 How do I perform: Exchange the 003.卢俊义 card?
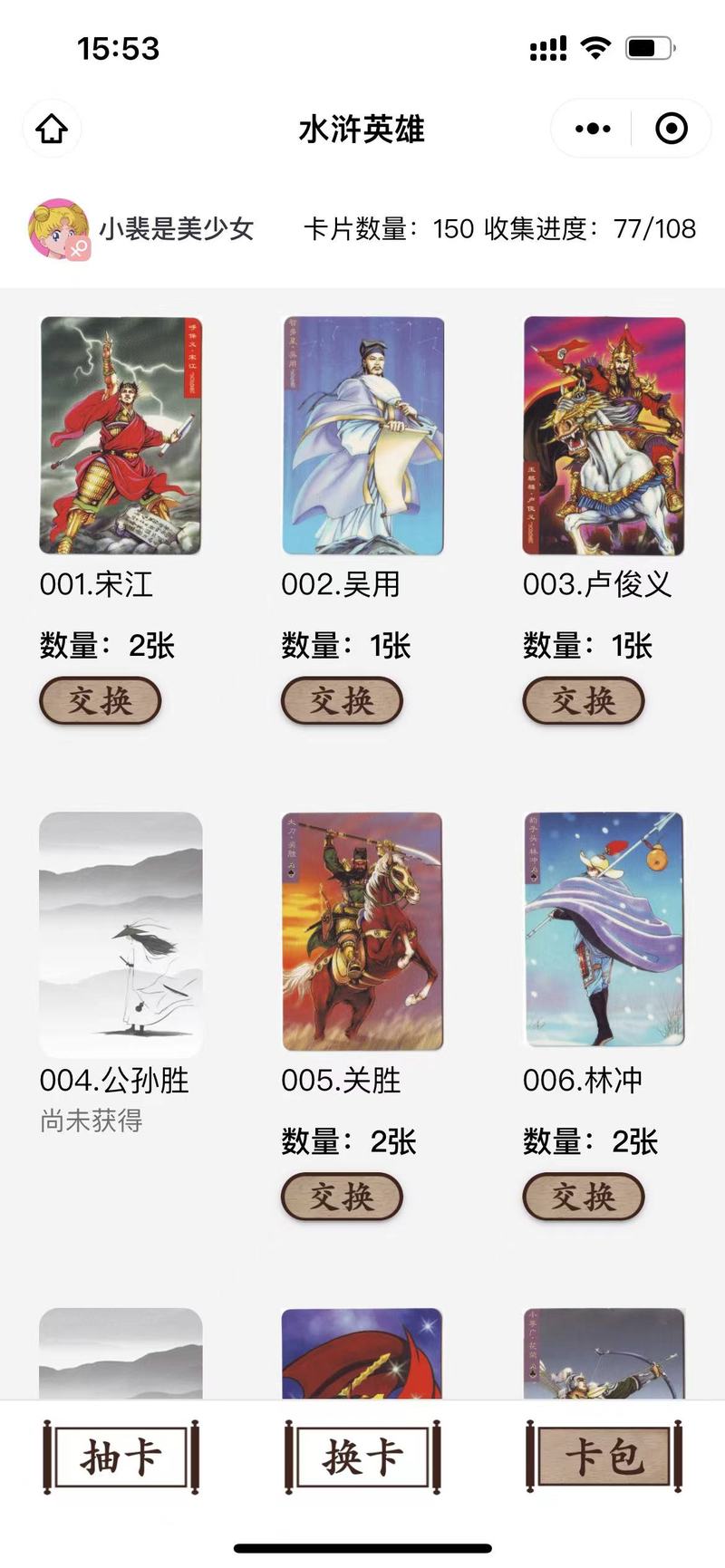pos(585,701)
